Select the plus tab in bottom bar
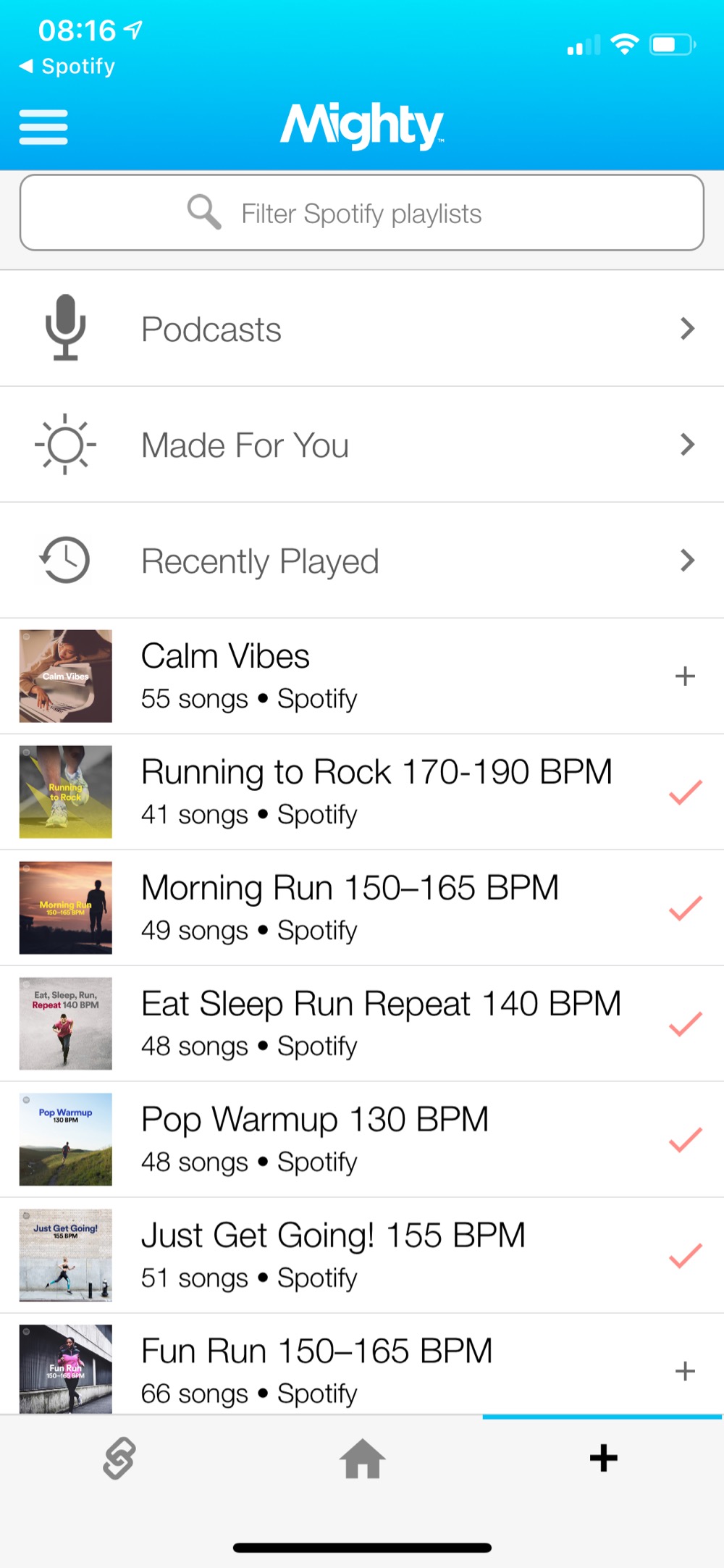 [x=603, y=1458]
